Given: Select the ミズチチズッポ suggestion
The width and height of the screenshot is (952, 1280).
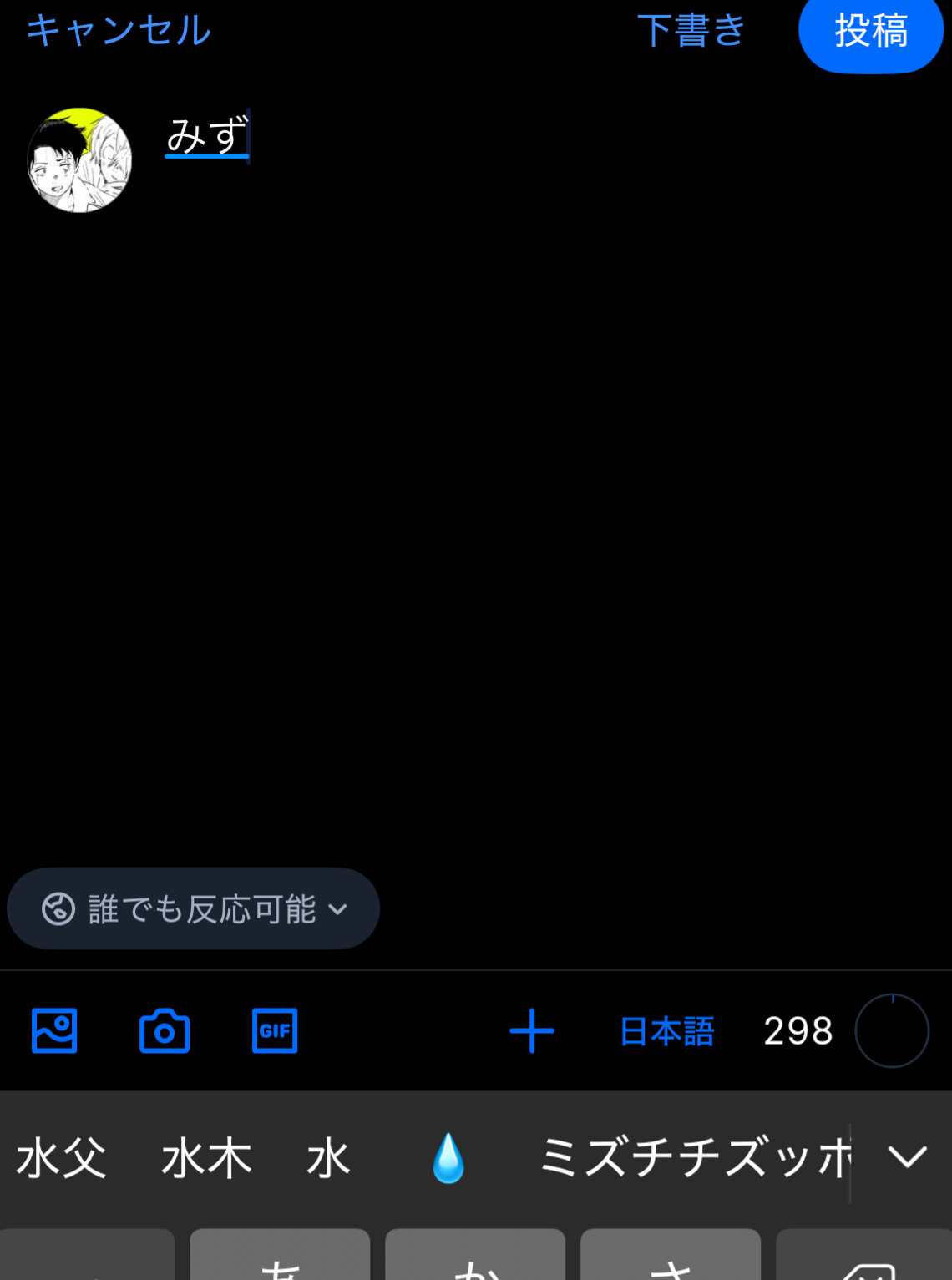Looking at the screenshot, I should [x=693, y=1158].
